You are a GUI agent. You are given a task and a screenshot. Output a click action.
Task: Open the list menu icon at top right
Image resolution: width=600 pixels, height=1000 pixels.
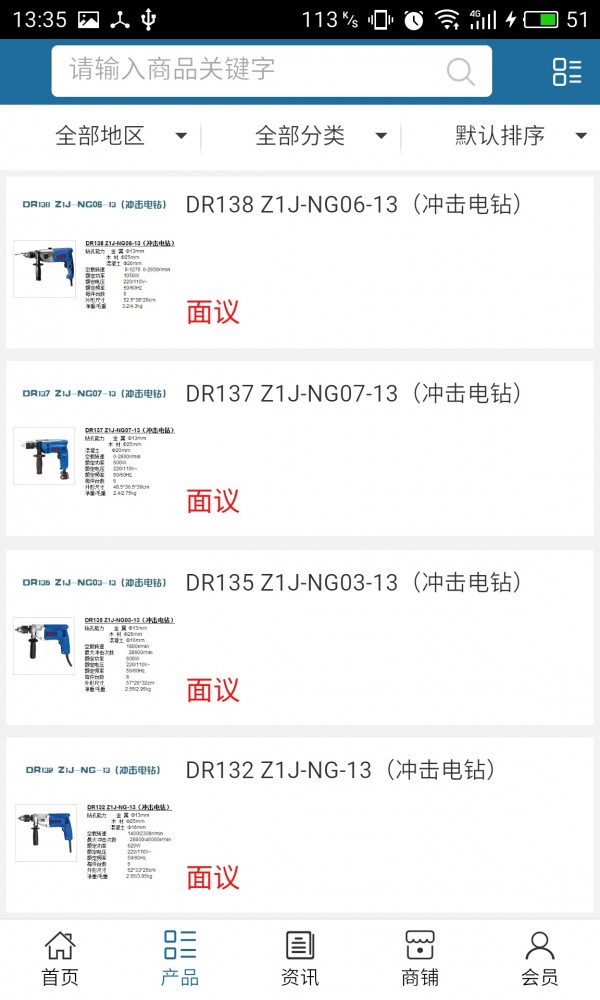567,71
